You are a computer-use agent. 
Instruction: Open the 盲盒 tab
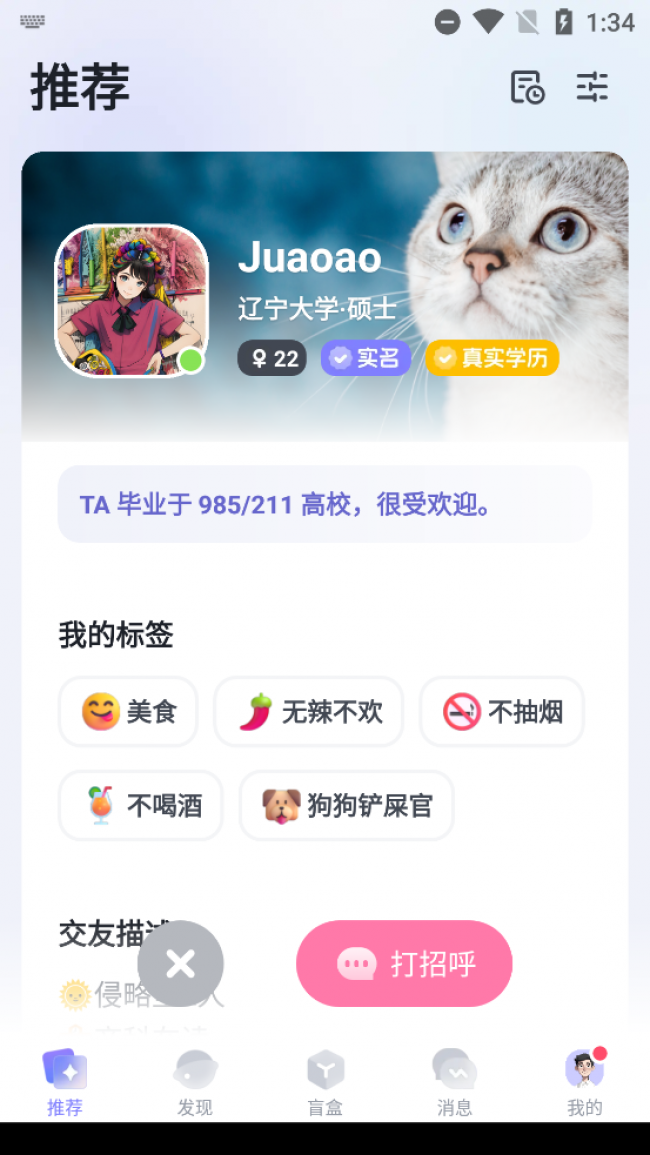pyautogui.click(x=325, y=1082)
